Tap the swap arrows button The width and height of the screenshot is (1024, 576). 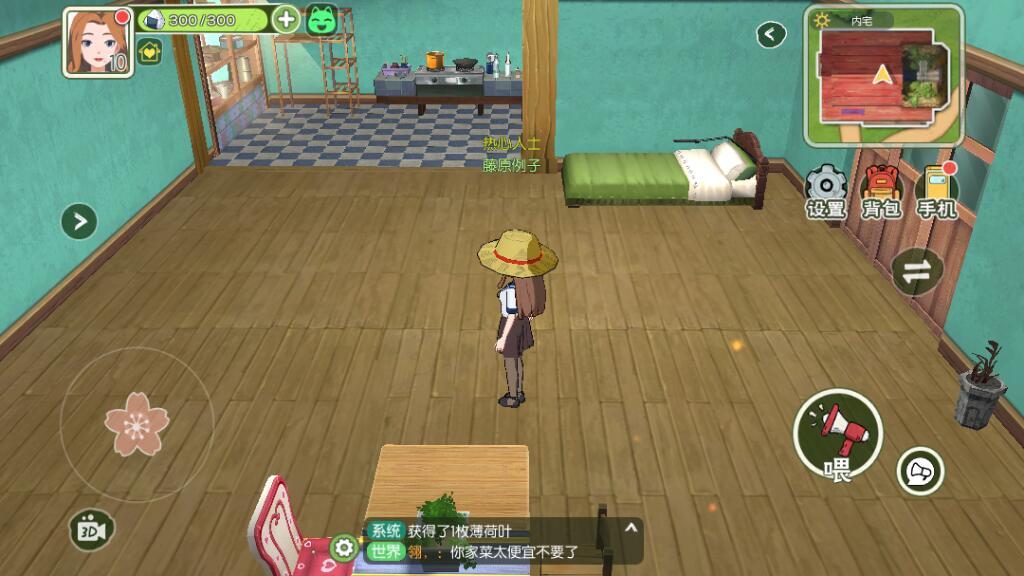tap(917, 271)
